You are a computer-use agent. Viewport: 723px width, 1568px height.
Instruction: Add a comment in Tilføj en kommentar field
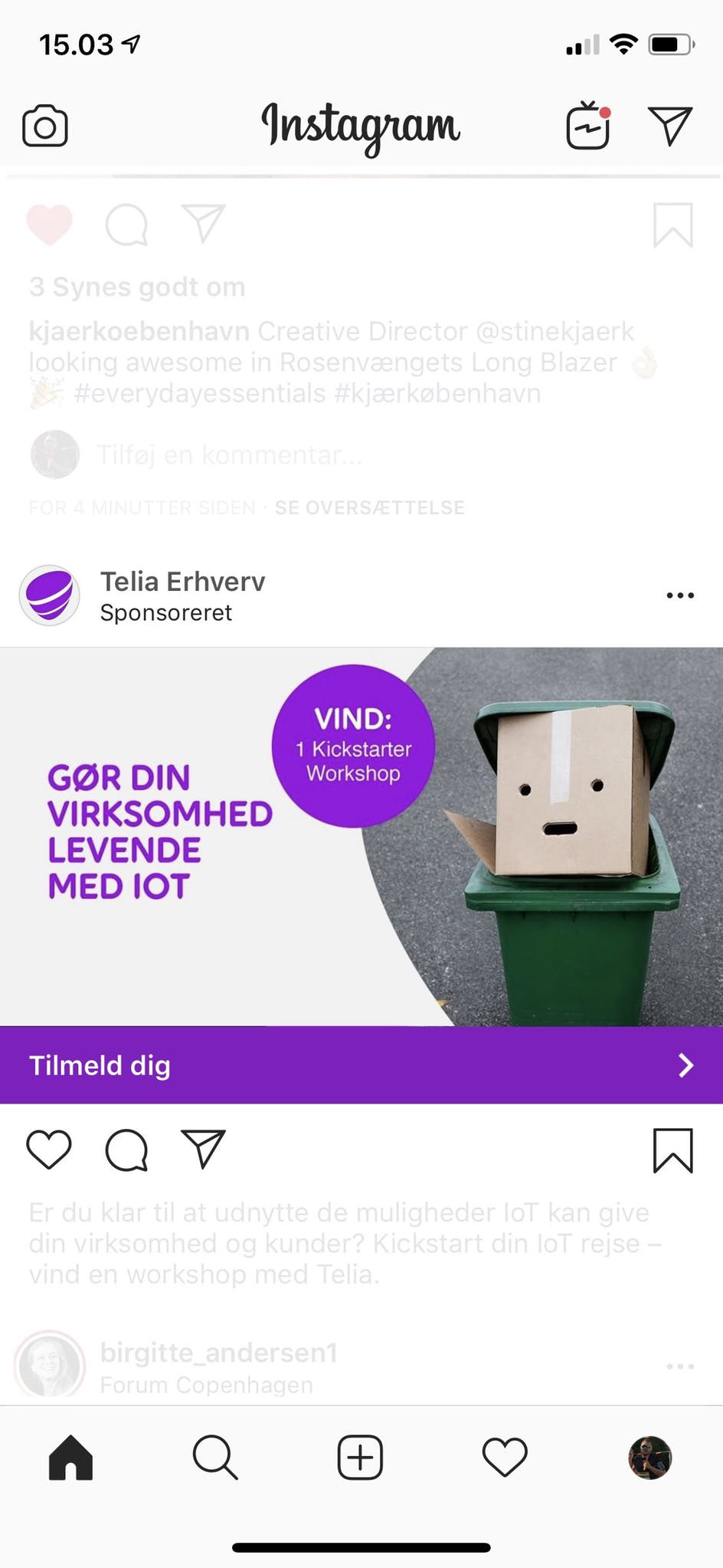[230, 455]
